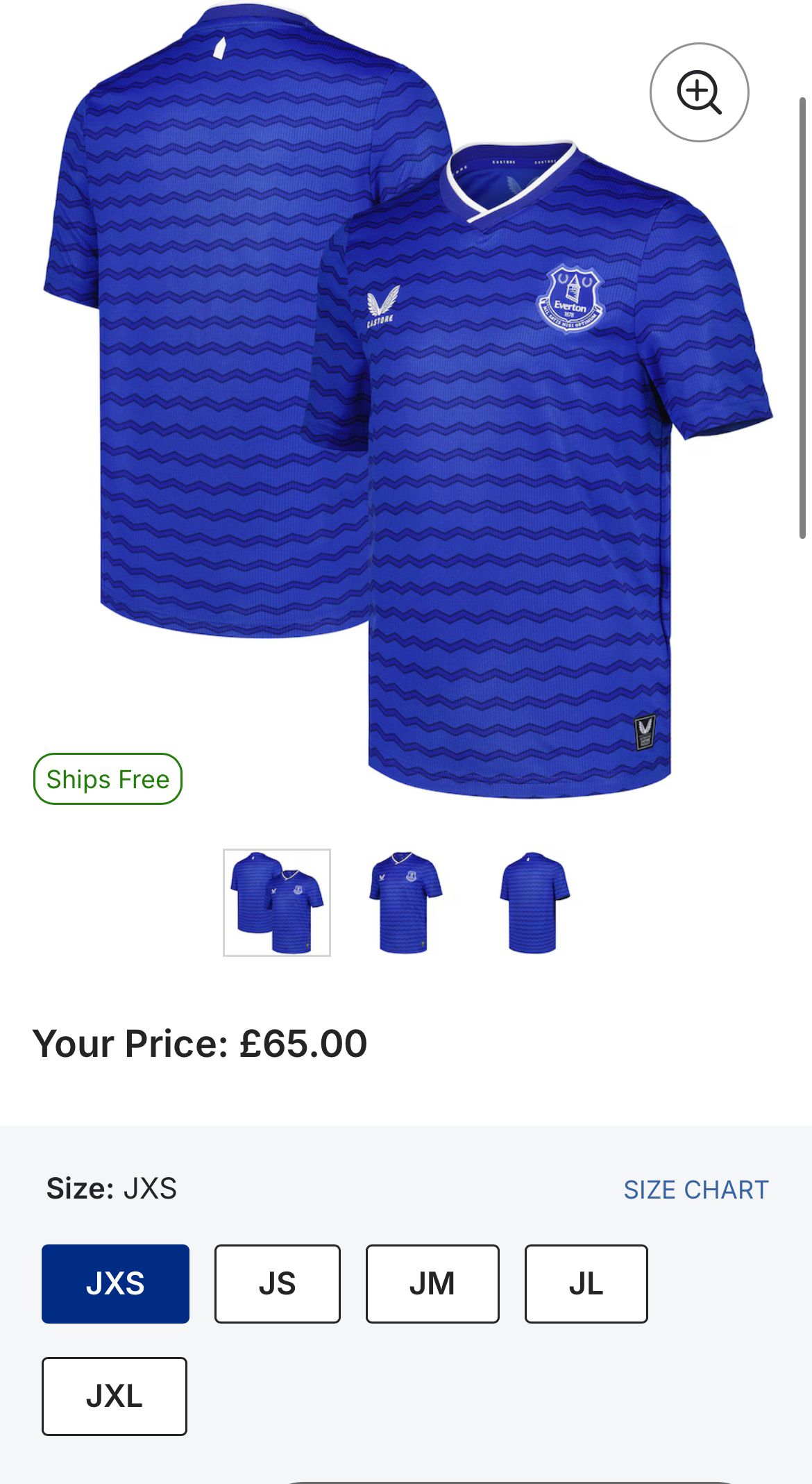Select size JL
The height and width of the screenshot is (1484, 812).
586,1283
